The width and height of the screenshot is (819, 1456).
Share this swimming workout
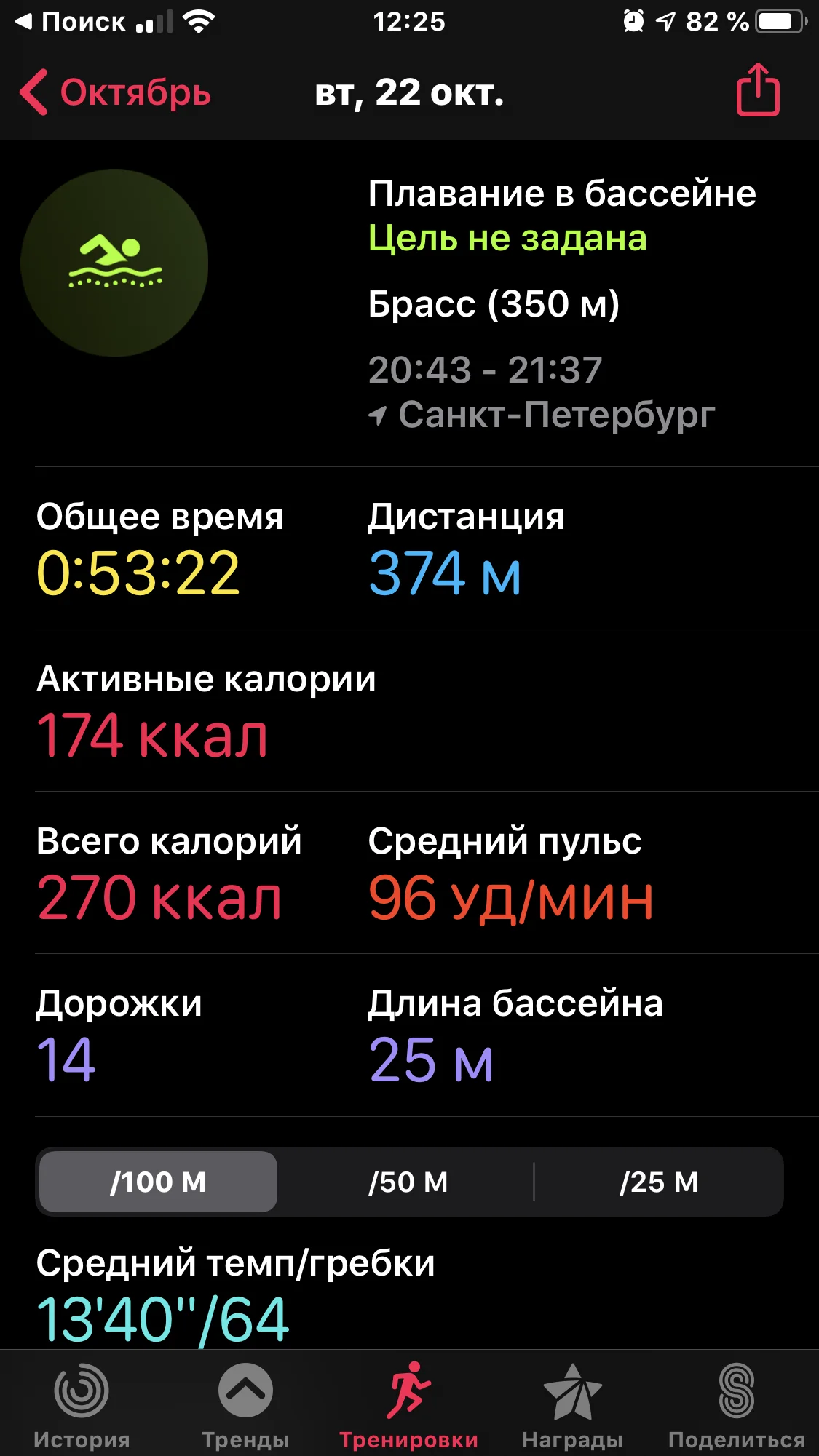[757, 90]
